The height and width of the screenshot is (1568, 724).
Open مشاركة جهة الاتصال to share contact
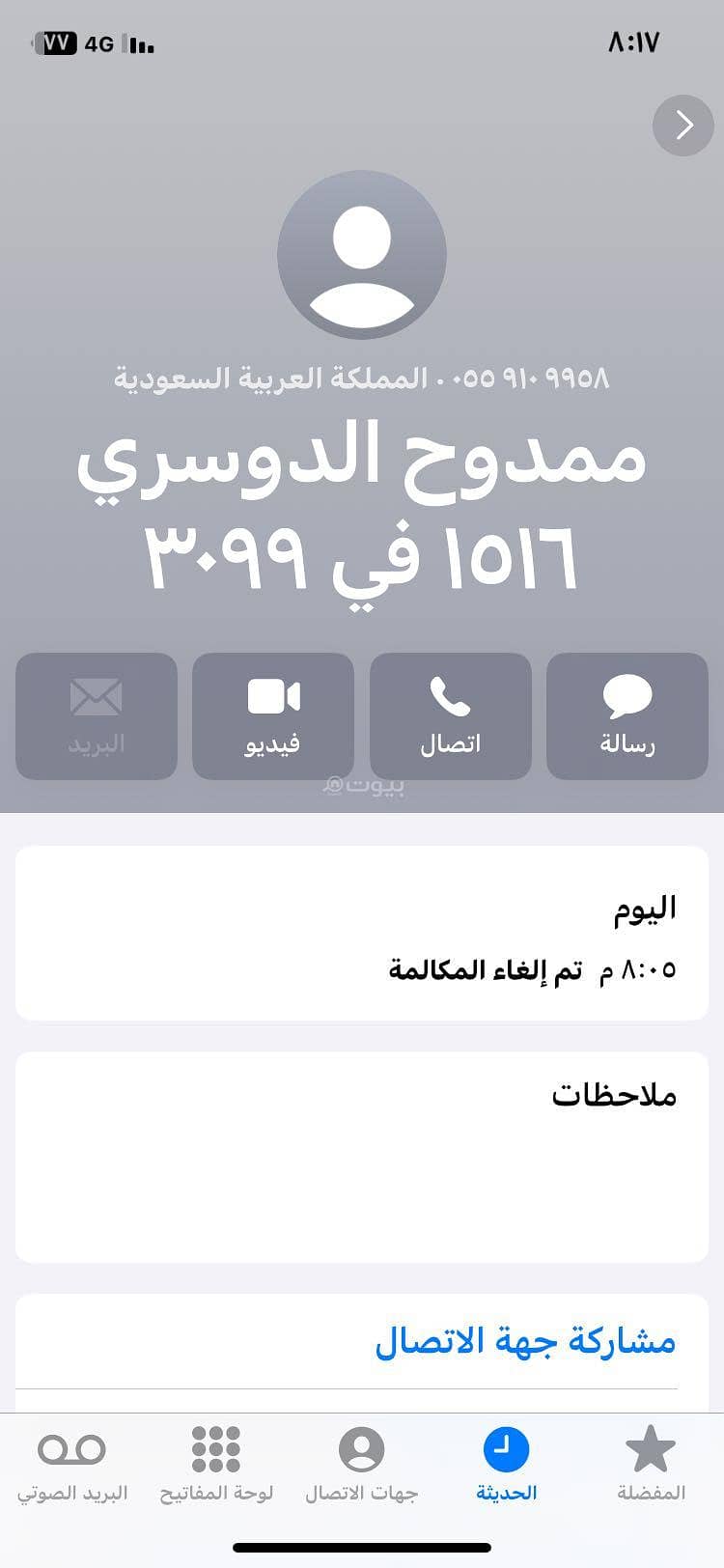coord(525,1341)
